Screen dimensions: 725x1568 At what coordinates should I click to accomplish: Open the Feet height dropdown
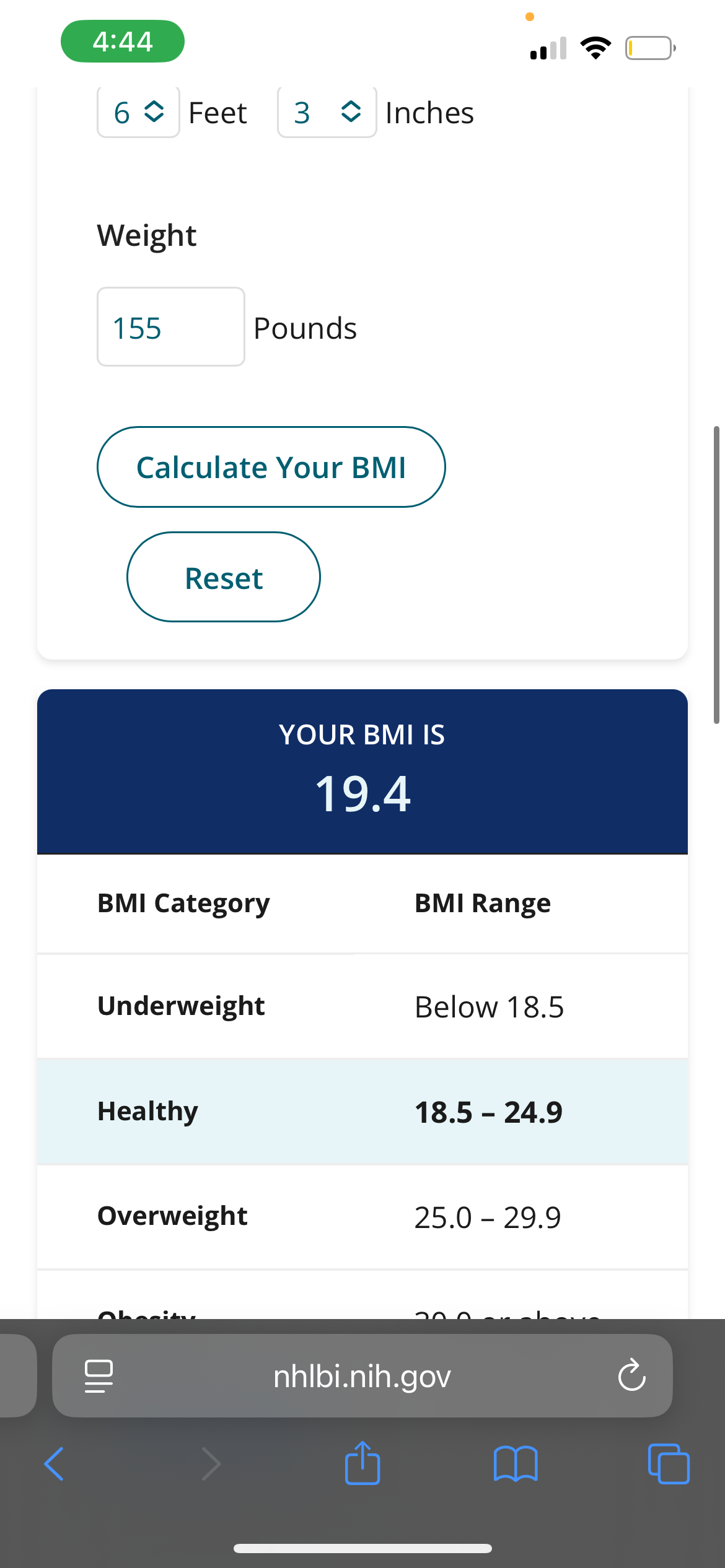(x=138, y=113)
